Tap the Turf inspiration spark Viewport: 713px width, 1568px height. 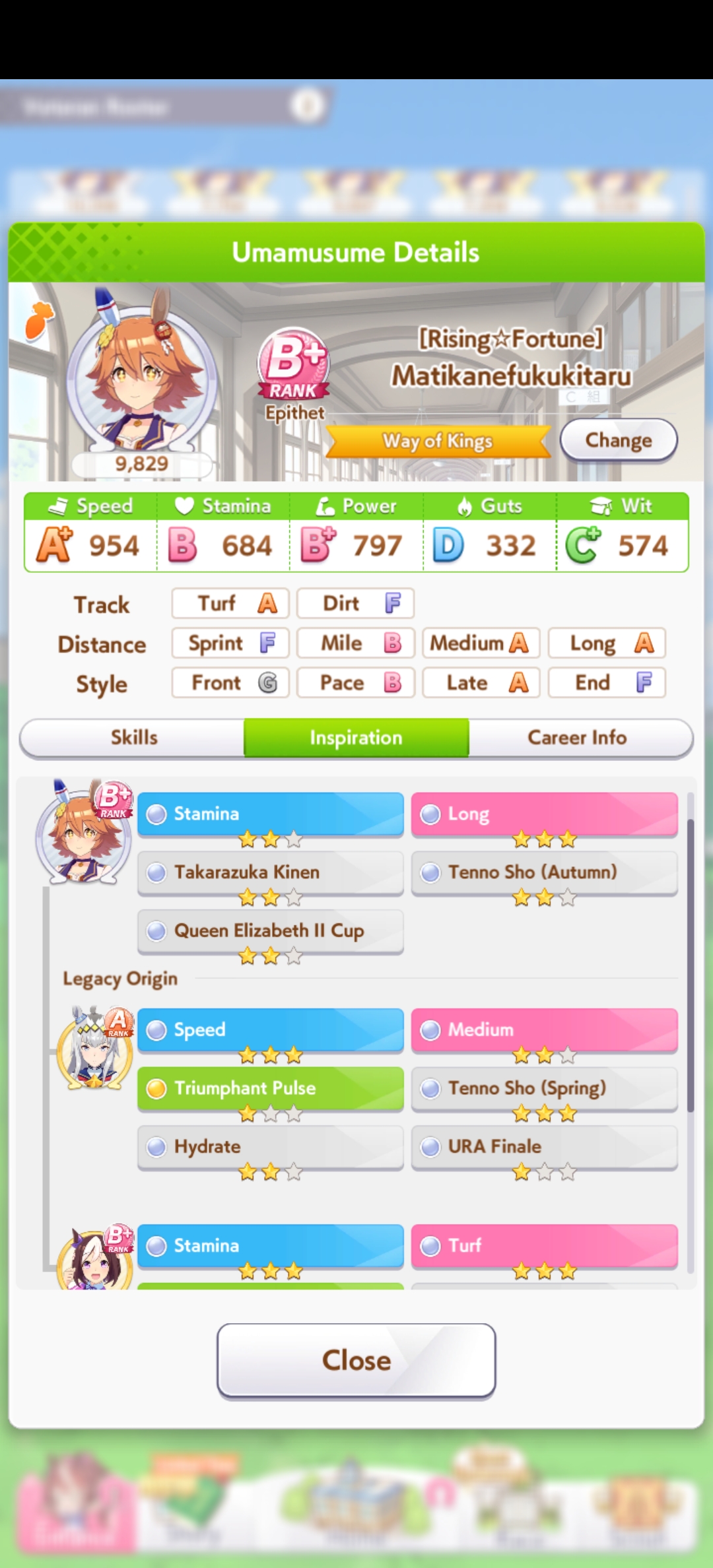[545, 1246]
